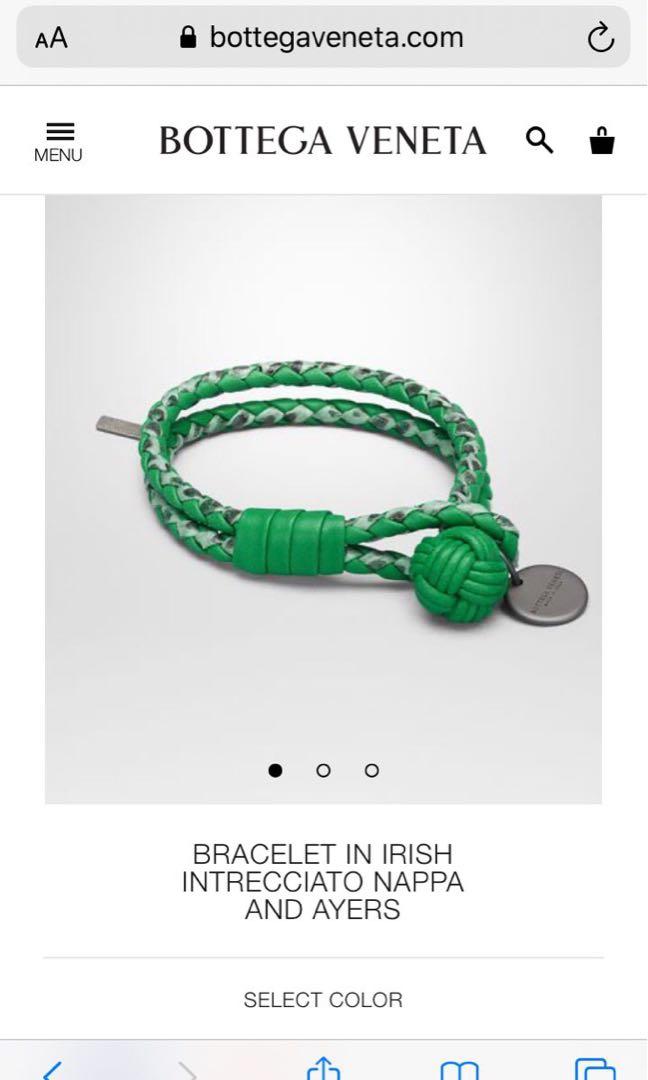Open the AA reader text options
Screen dimensions: 648x1080
[x=51, y=38]
